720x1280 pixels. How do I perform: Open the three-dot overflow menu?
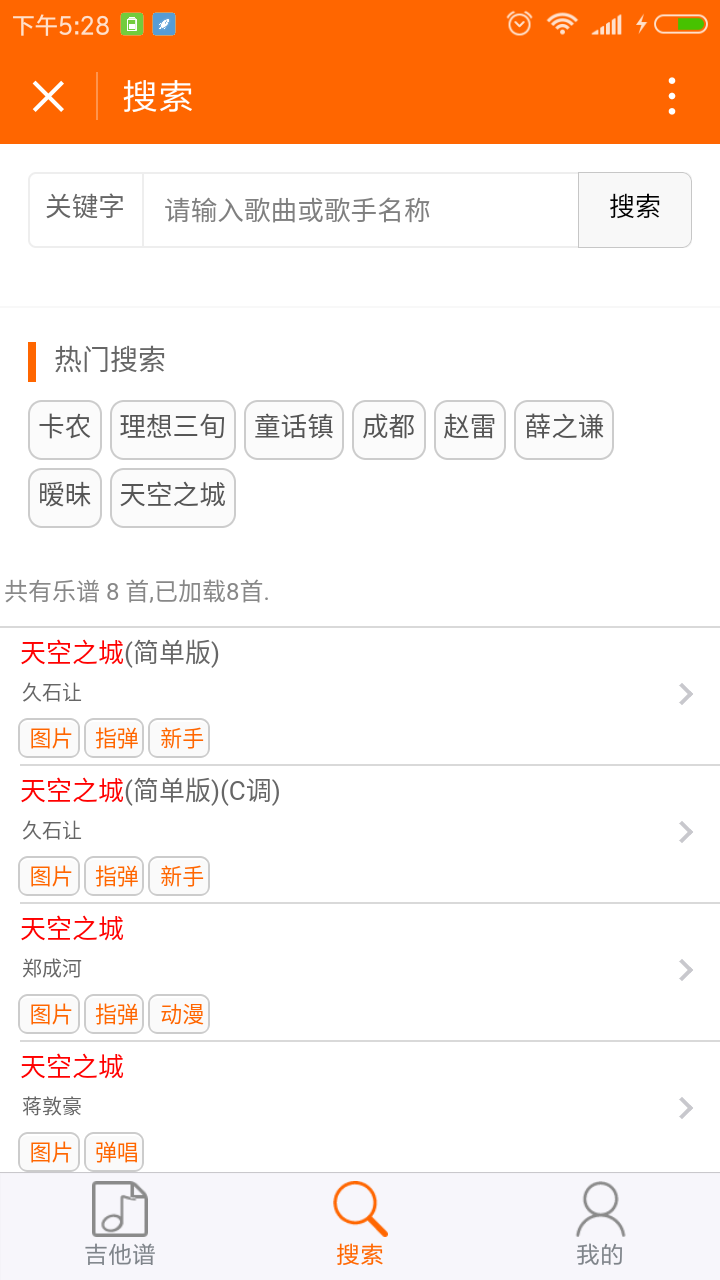pos(672,97)
